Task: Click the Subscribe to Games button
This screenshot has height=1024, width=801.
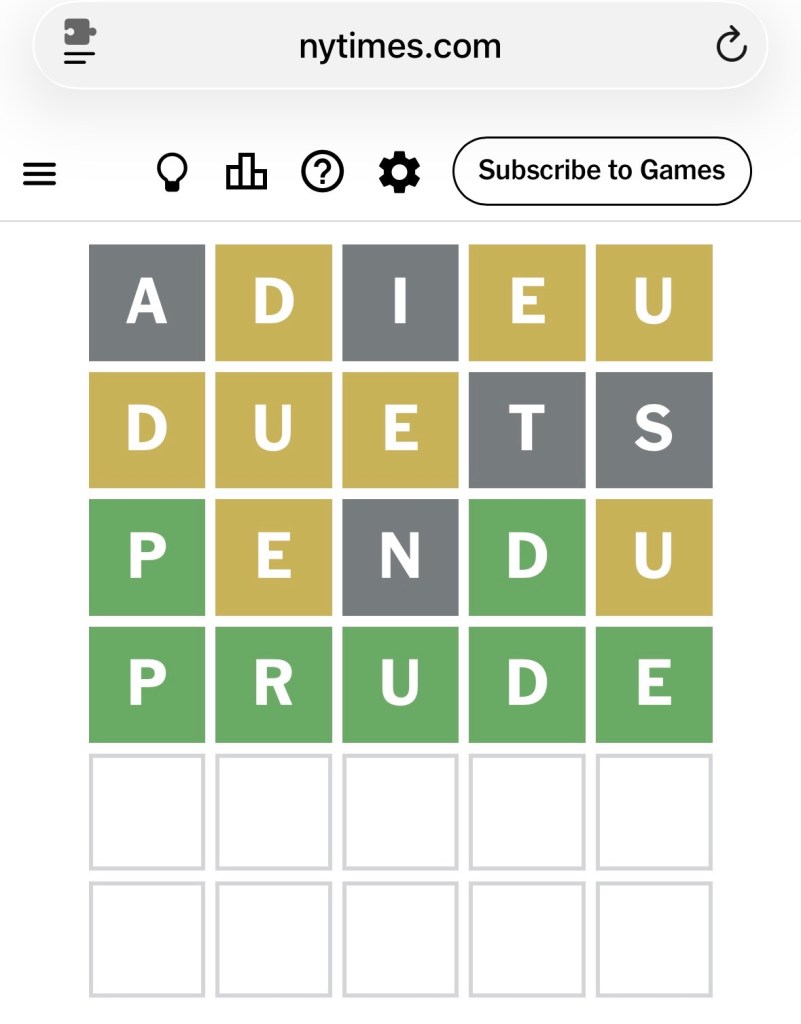Action: [x=601, y=170]
